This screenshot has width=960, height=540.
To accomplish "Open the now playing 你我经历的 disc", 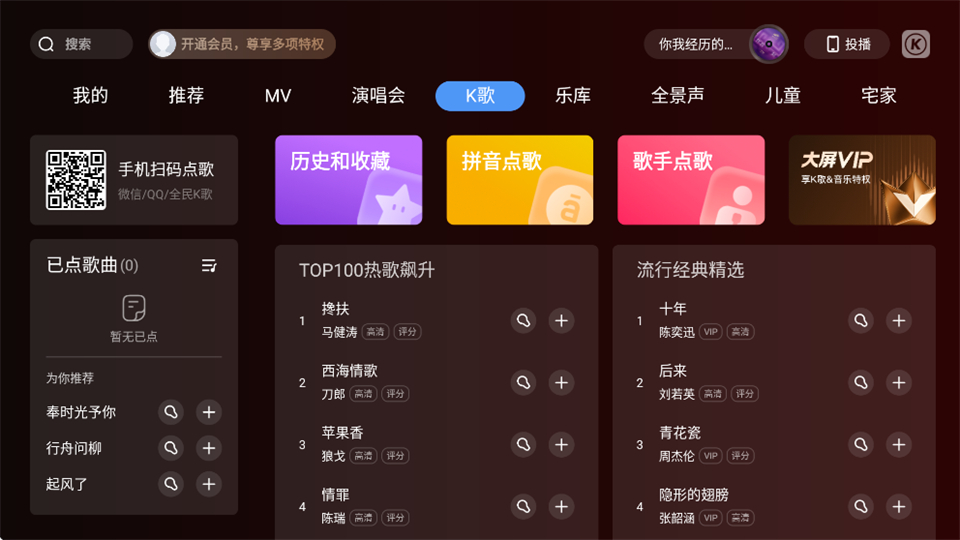I will (768, 44).
